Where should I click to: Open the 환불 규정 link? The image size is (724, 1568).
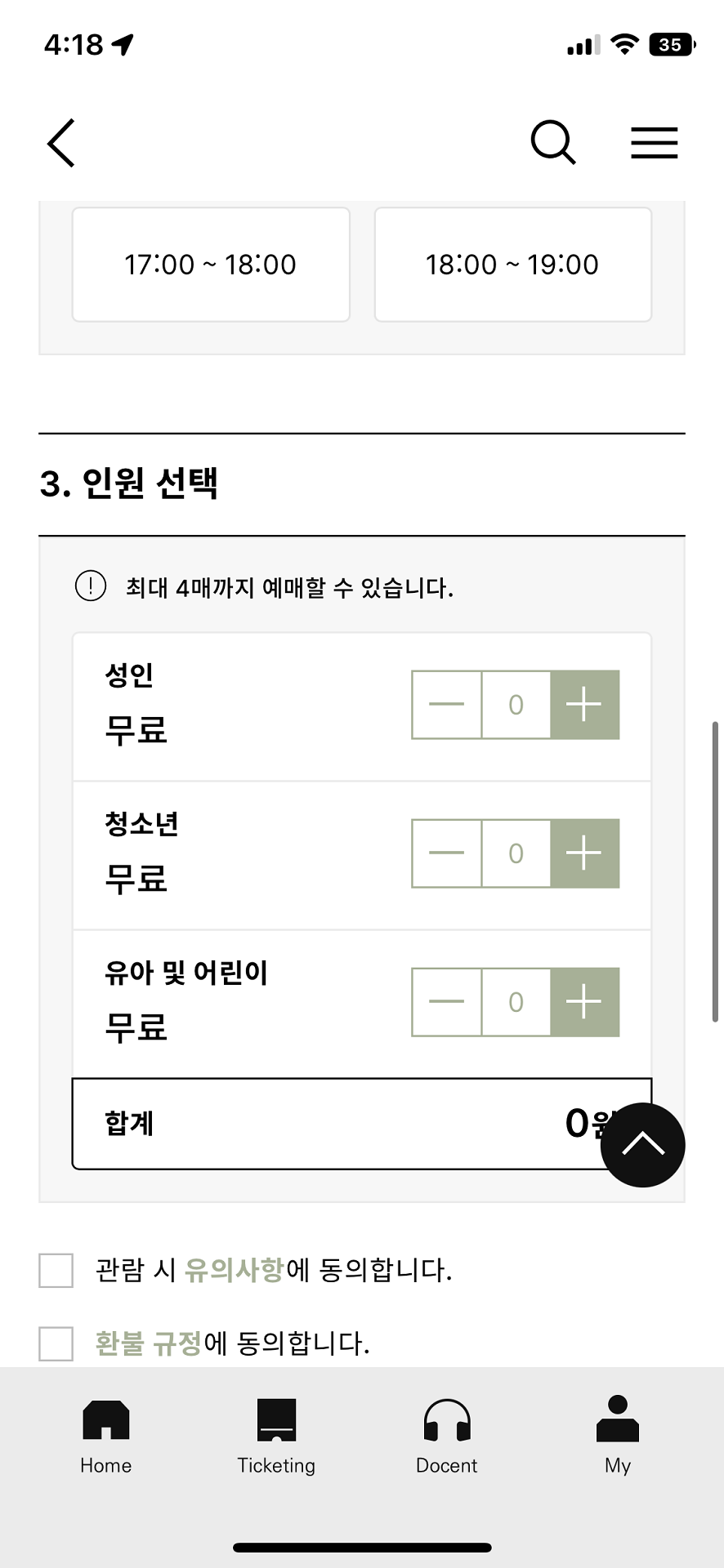coord(149,1343)
